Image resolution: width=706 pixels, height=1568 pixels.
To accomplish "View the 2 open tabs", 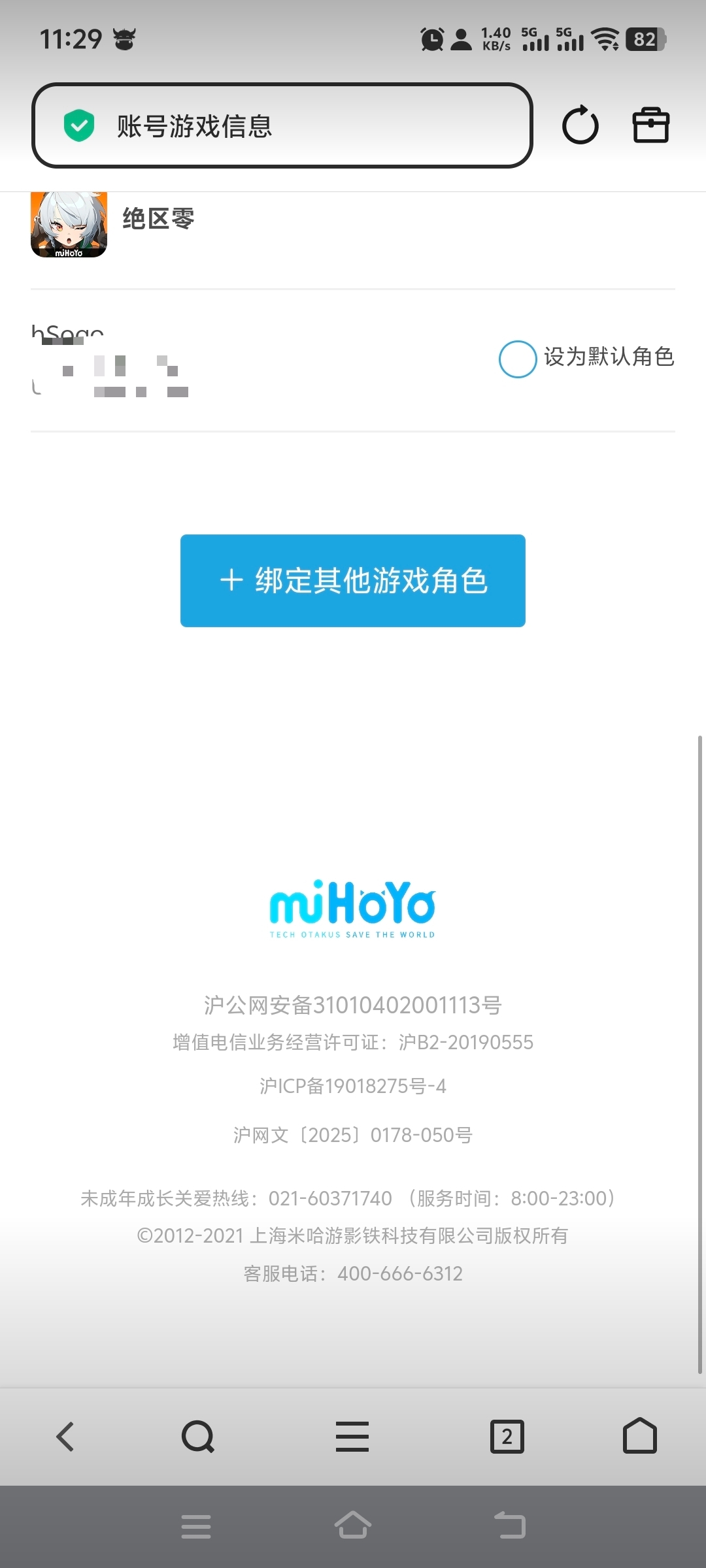I will click(507, 1437).
